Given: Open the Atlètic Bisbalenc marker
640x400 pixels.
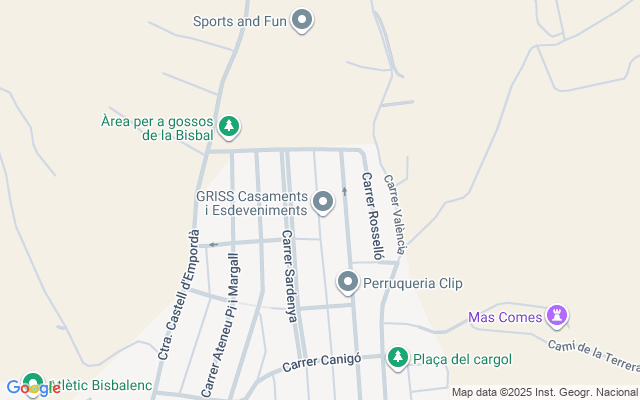Looking at the screenshot, I should point(34,384).
